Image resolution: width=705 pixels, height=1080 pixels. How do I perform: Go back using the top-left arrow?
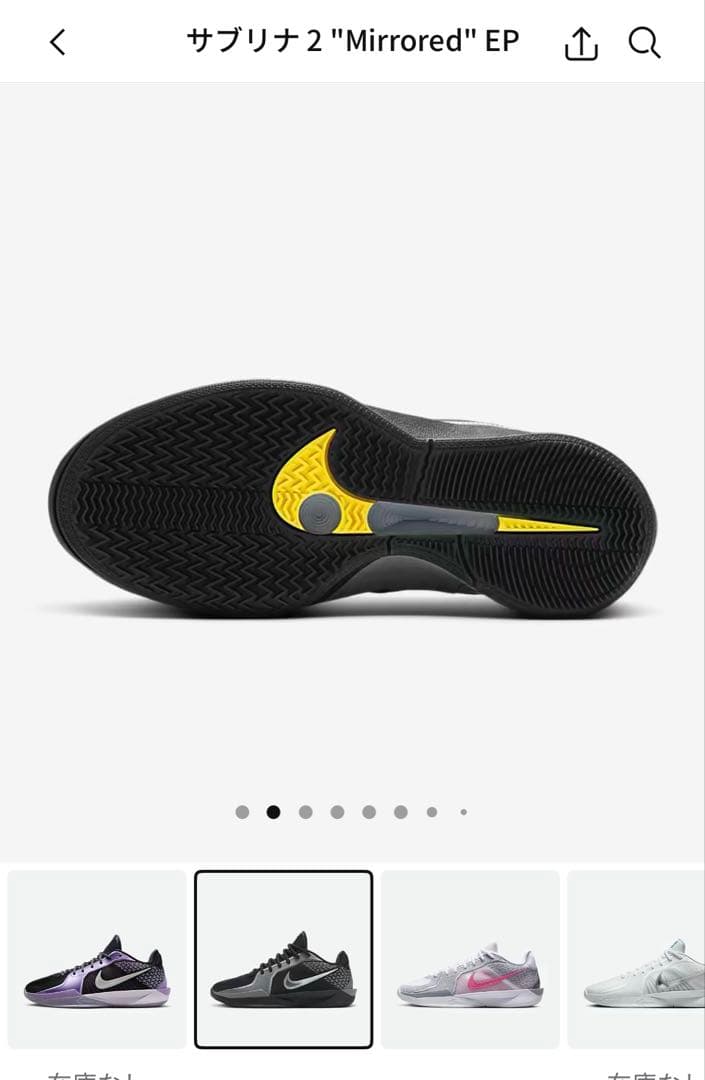[58, 42]
